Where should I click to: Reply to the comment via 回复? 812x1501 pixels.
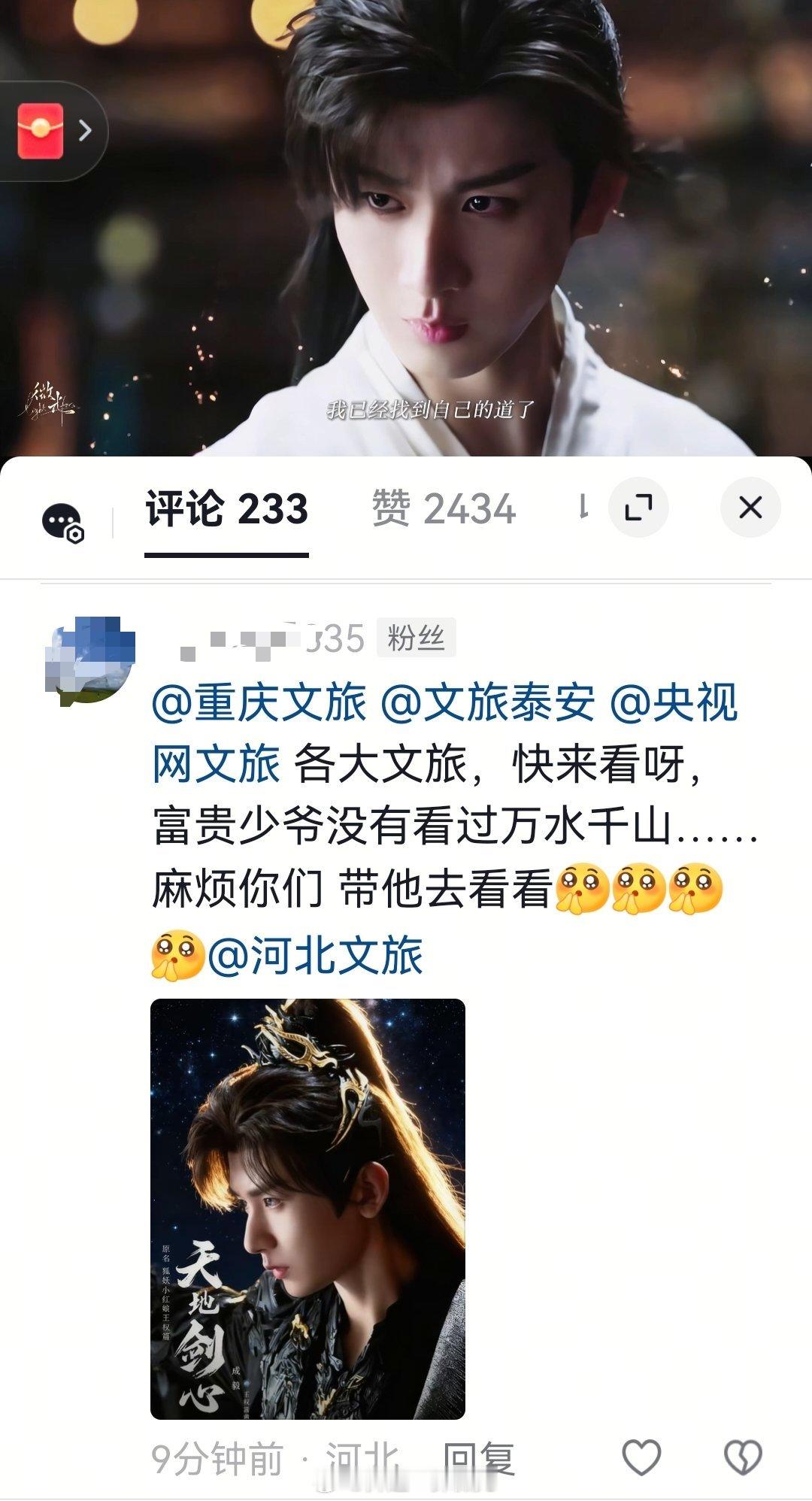point(479,1460)
